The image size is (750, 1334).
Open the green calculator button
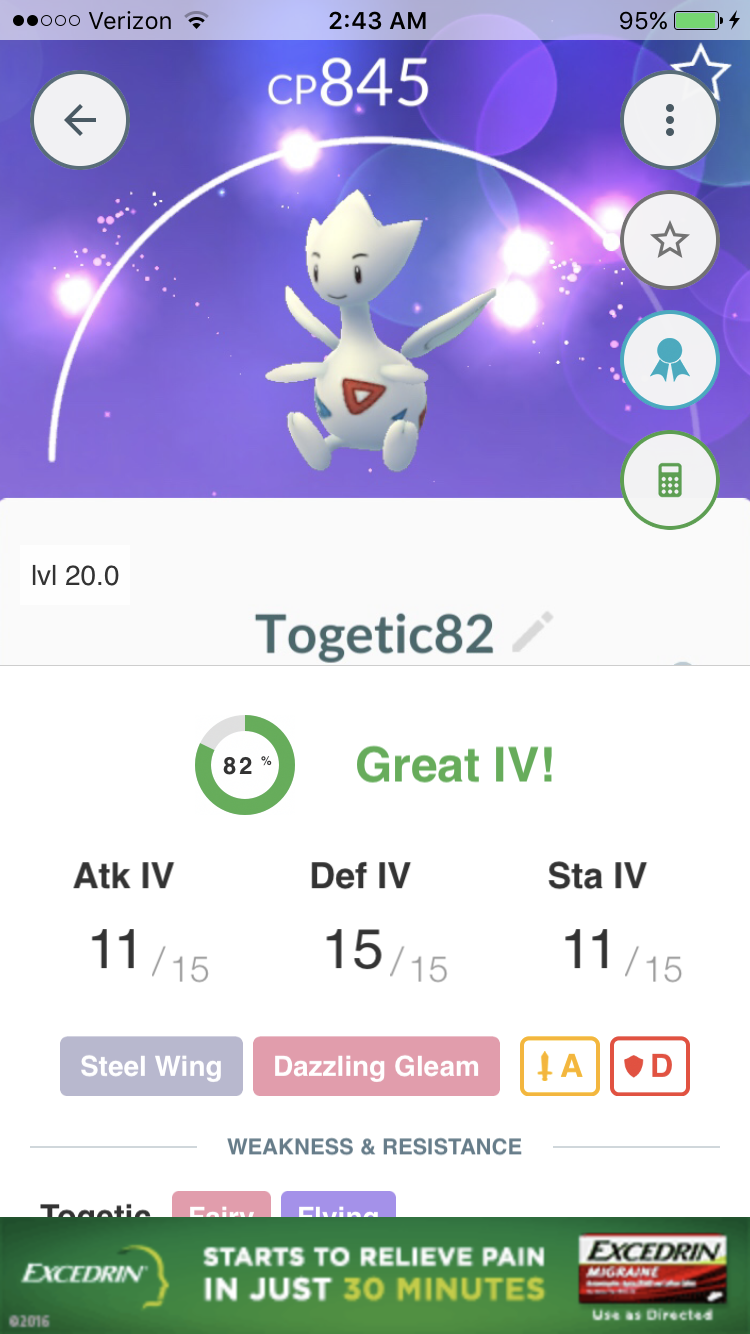coord(670,481)
